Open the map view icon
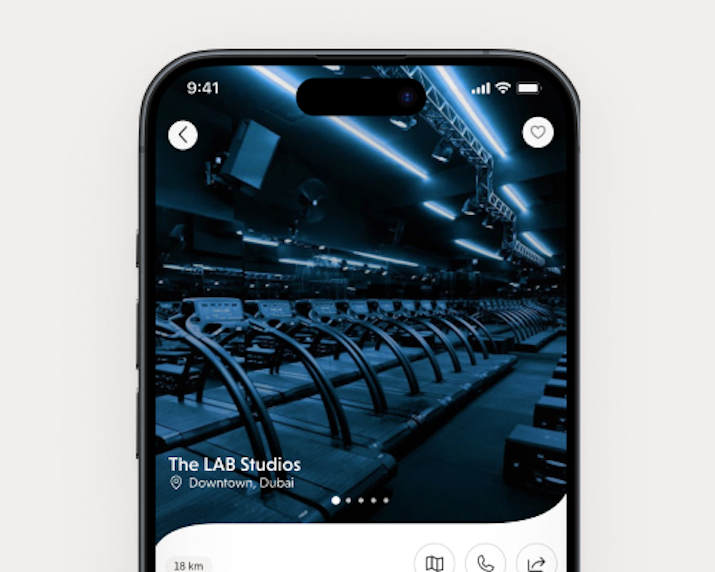This screenshot has width=715, height=572. 434,562
